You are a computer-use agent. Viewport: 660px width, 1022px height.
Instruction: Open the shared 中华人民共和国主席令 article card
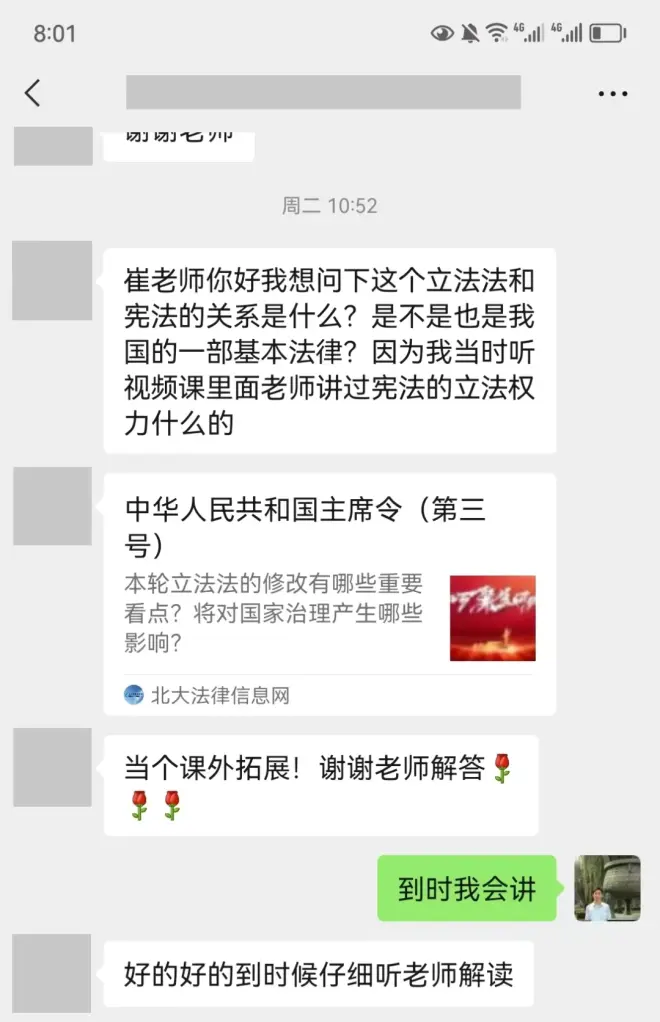329,594
